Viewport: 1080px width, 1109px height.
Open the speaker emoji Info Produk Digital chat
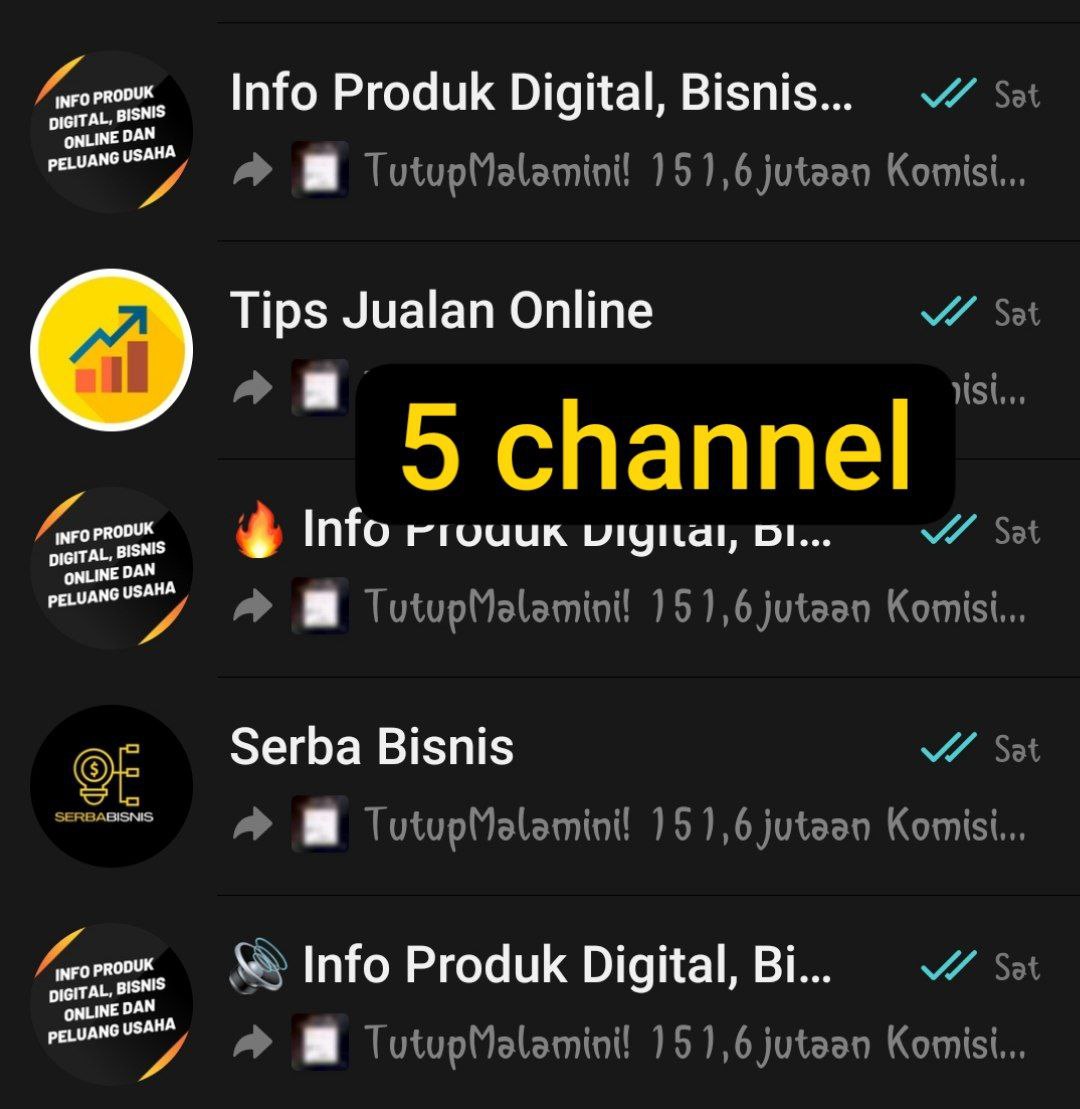[x=566, y=966]
